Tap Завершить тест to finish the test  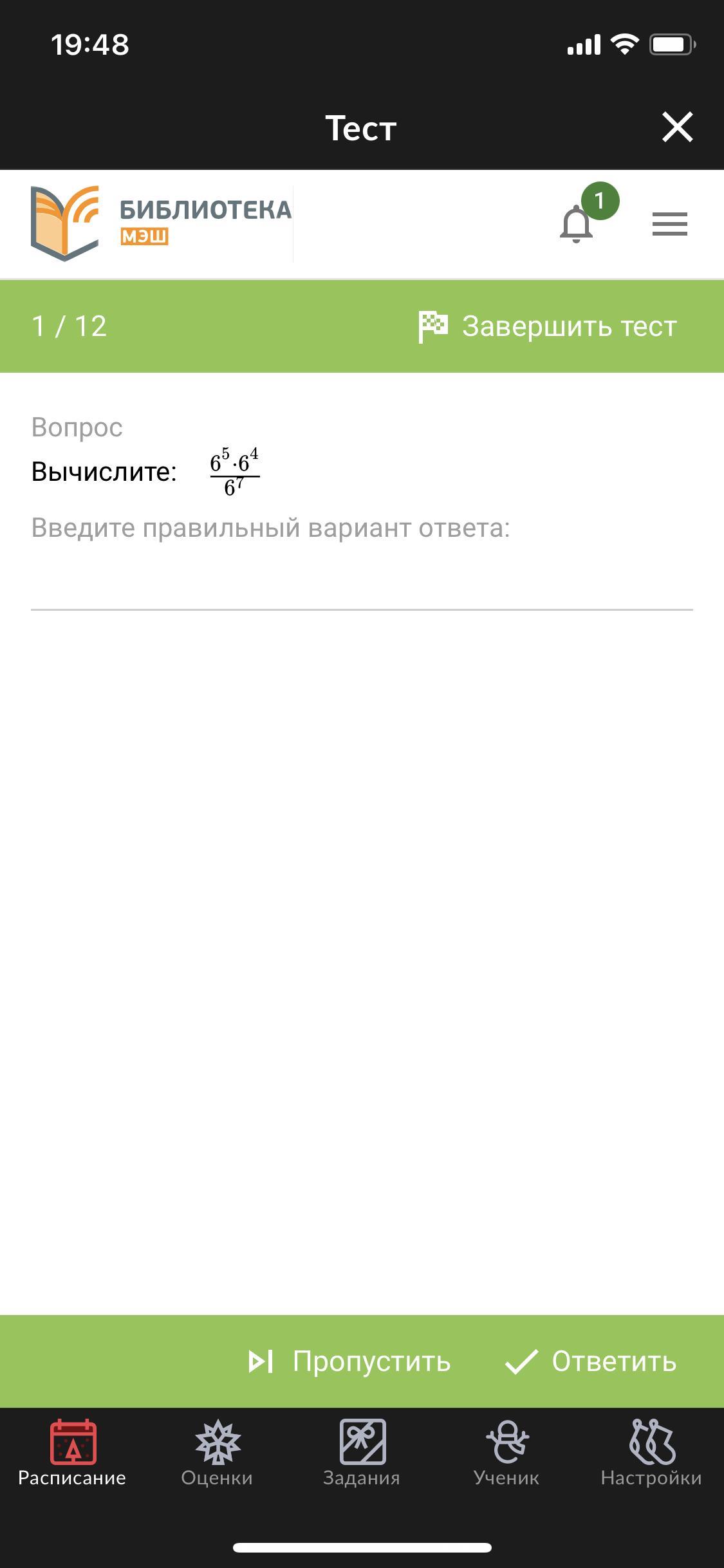point(548,326)
